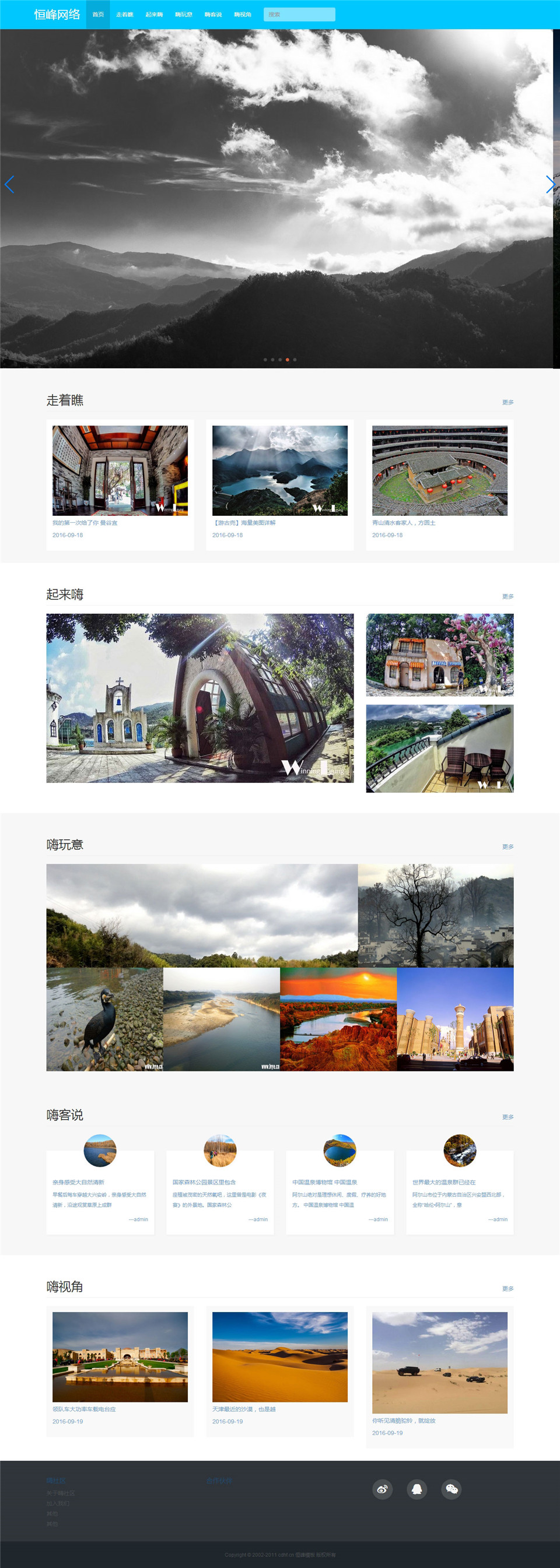Open the 【游古兜】海量美图详解 card
560x1568 pixels.
point(244,523)
